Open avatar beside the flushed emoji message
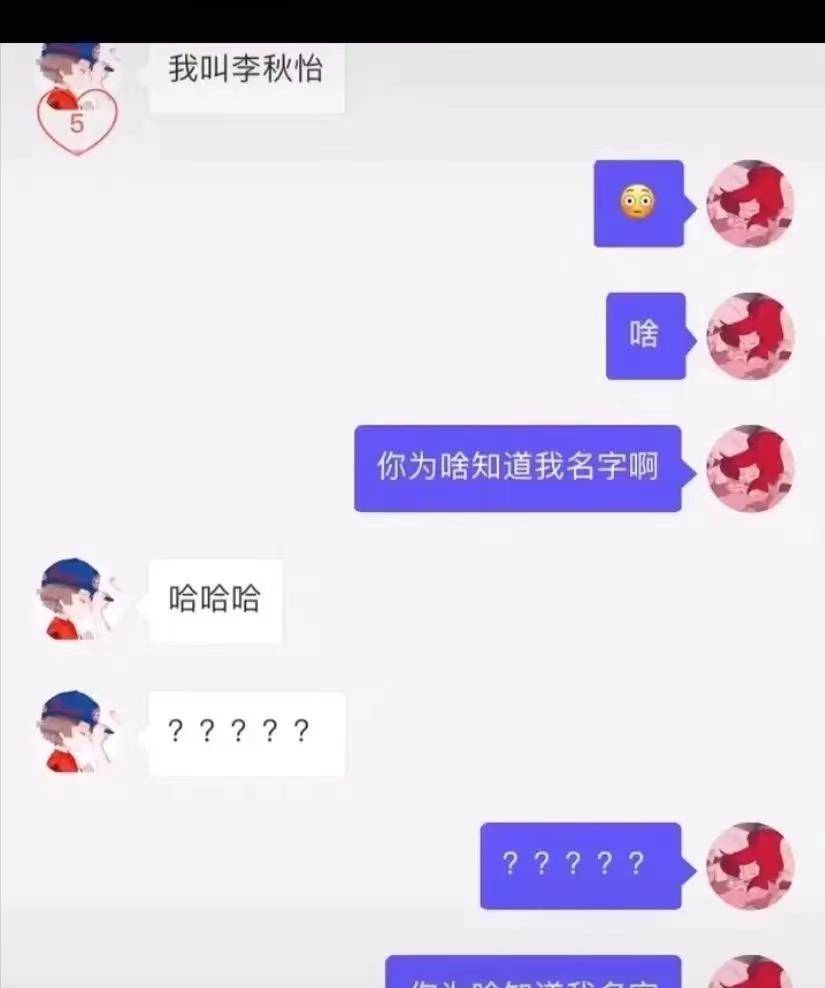 (x=750, y=203)
